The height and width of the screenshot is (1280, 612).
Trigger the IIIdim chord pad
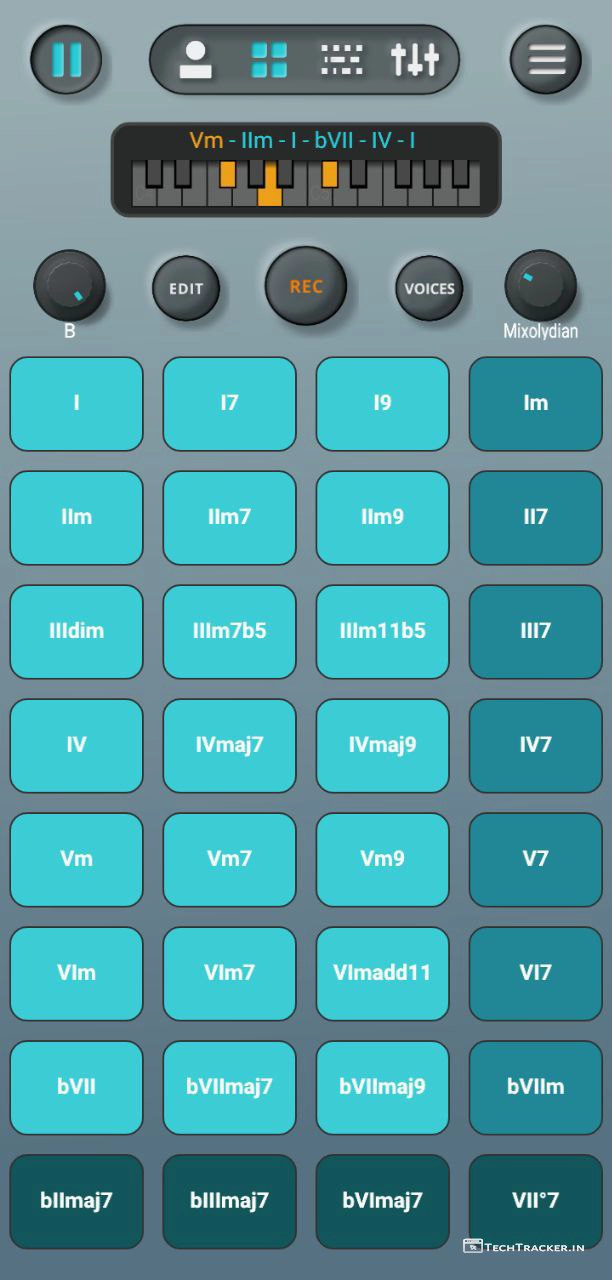pos(76,631)
